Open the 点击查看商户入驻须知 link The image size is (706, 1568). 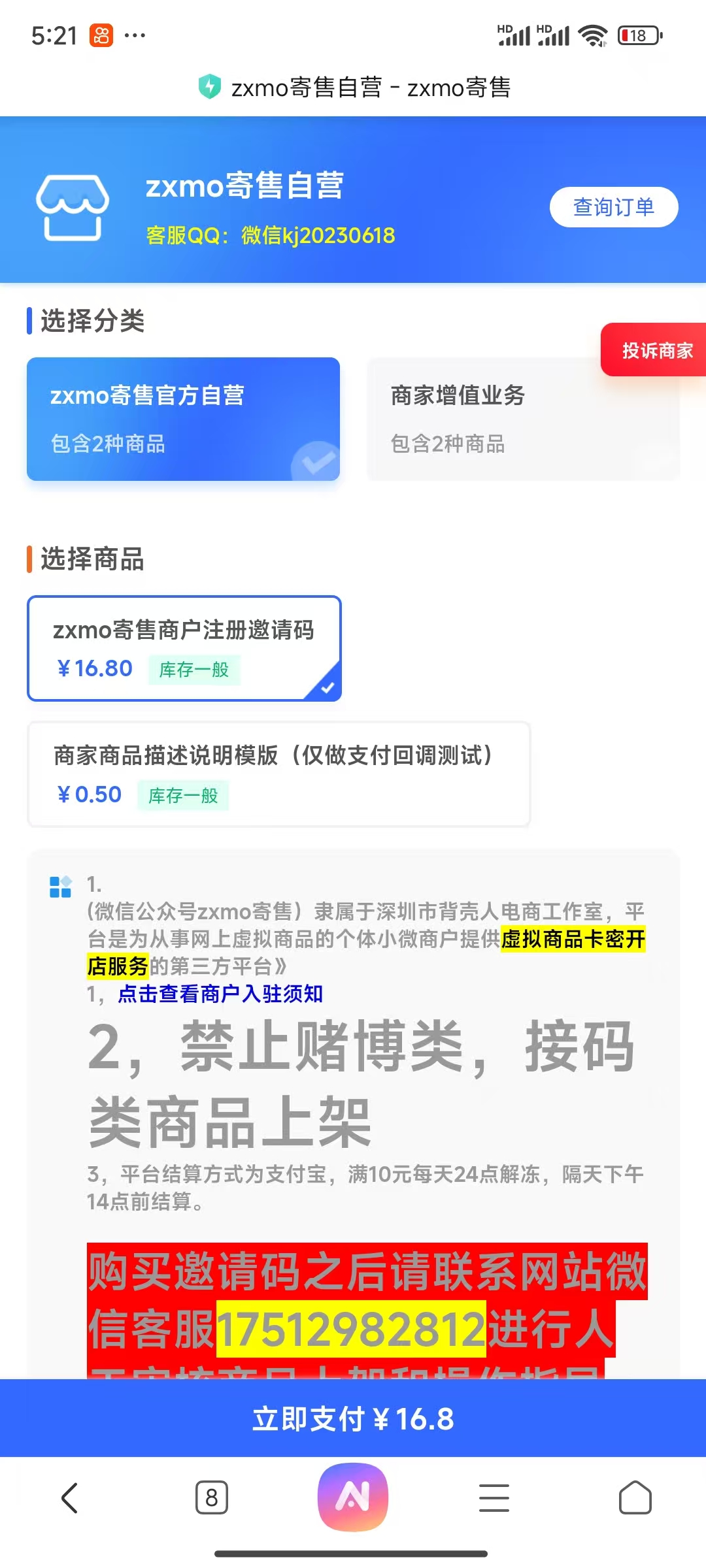tap(220, 994)
